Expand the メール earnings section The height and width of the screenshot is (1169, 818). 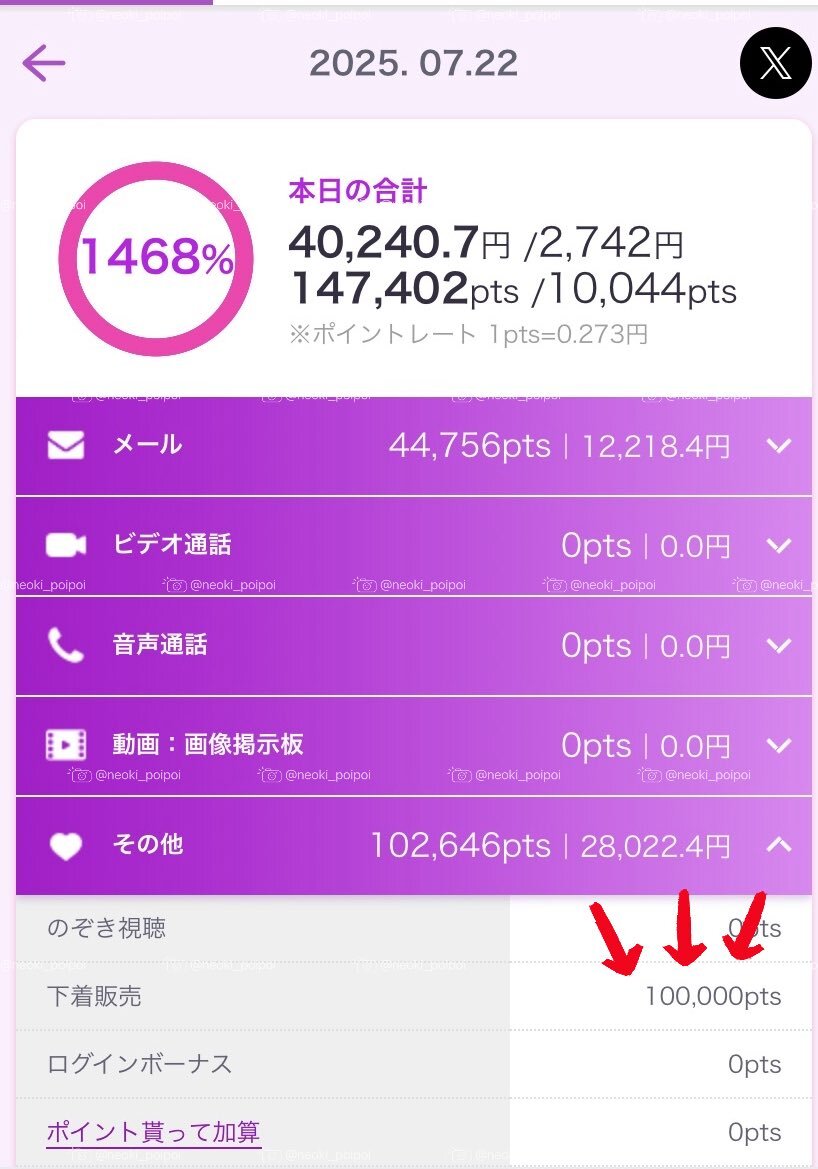click(x=778, y=446)
